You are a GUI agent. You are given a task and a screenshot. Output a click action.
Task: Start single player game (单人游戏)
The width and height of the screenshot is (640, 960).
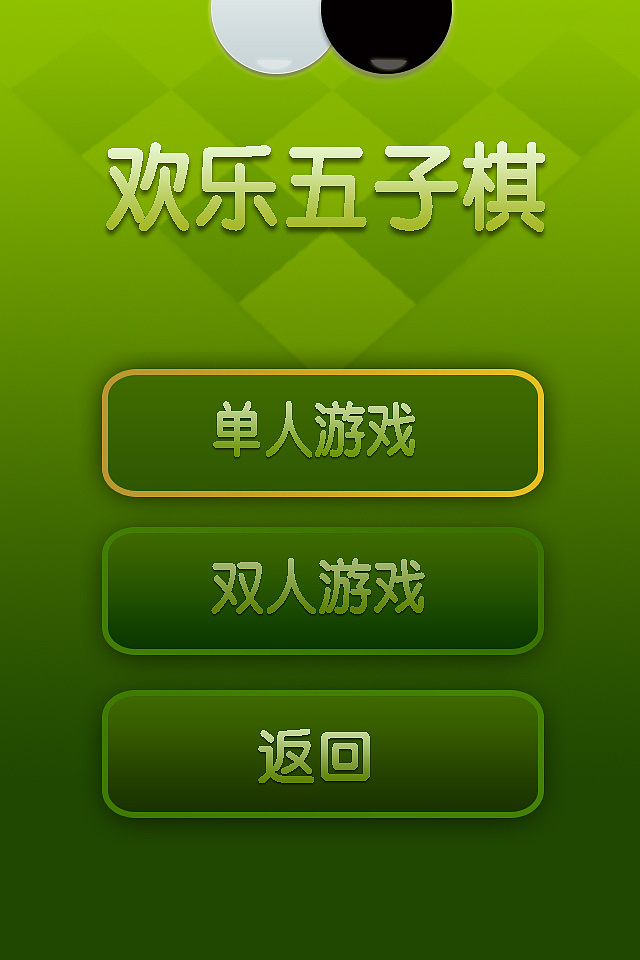pyautogui.click(x=322, y=432)
